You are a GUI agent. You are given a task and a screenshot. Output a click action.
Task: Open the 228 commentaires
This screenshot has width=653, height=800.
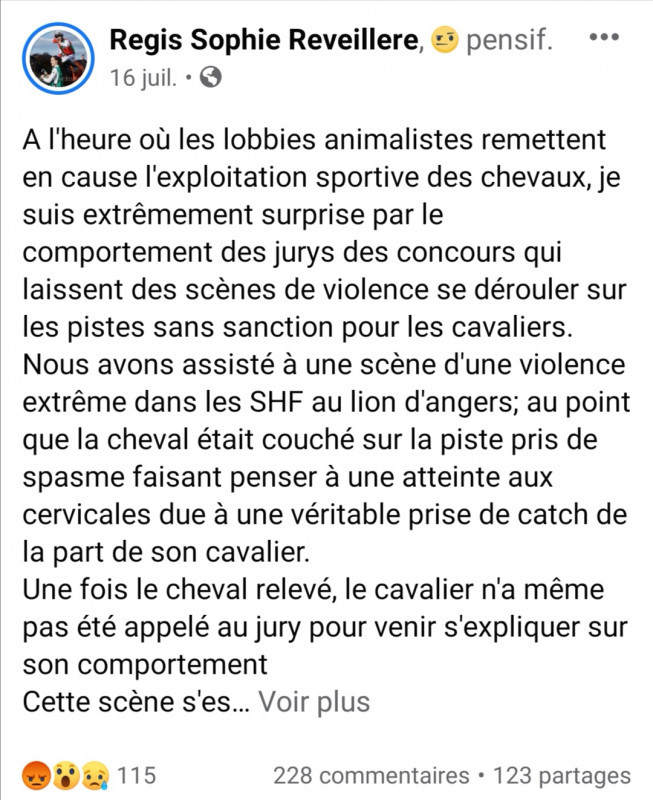point(371,775)
